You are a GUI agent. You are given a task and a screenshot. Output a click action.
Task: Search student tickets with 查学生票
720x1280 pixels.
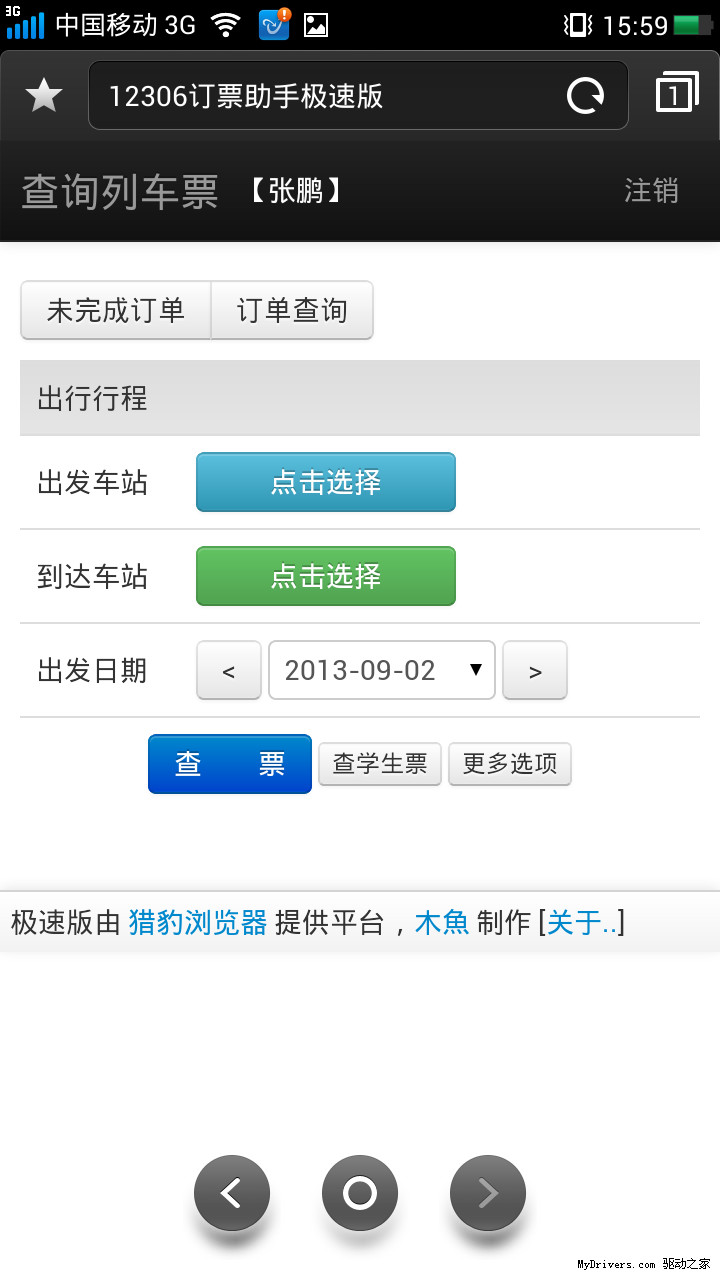click(380, 764)
